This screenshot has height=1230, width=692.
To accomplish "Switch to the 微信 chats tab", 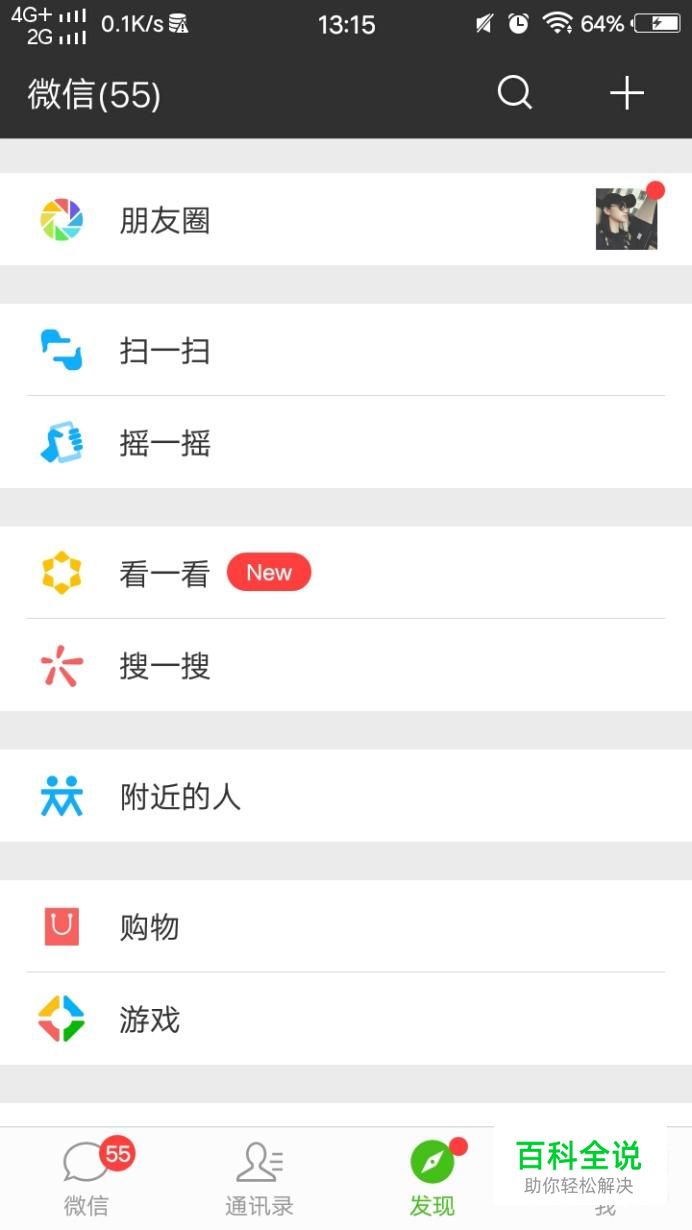I will click(x=87, y=1178).
